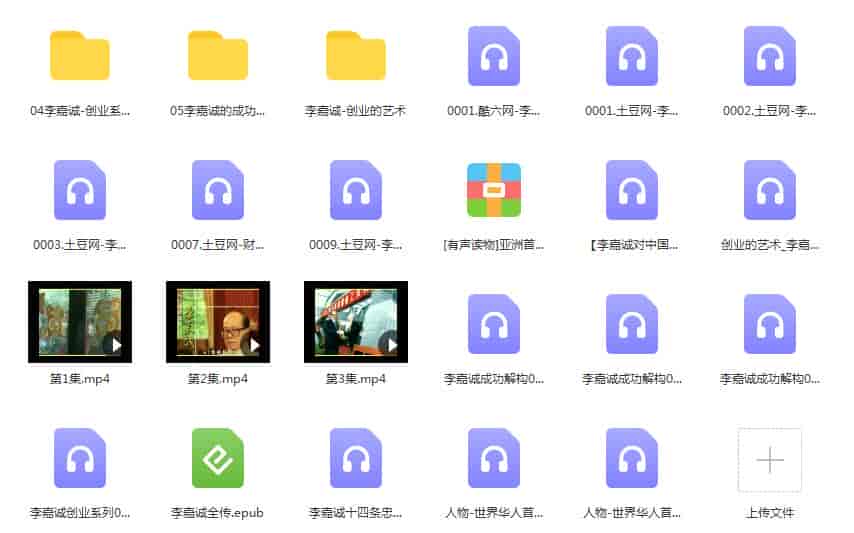Open the [有声读物]亚洲首 archive file
The width and height of the screenshot is (854, 533).
(x=494, y=190)
